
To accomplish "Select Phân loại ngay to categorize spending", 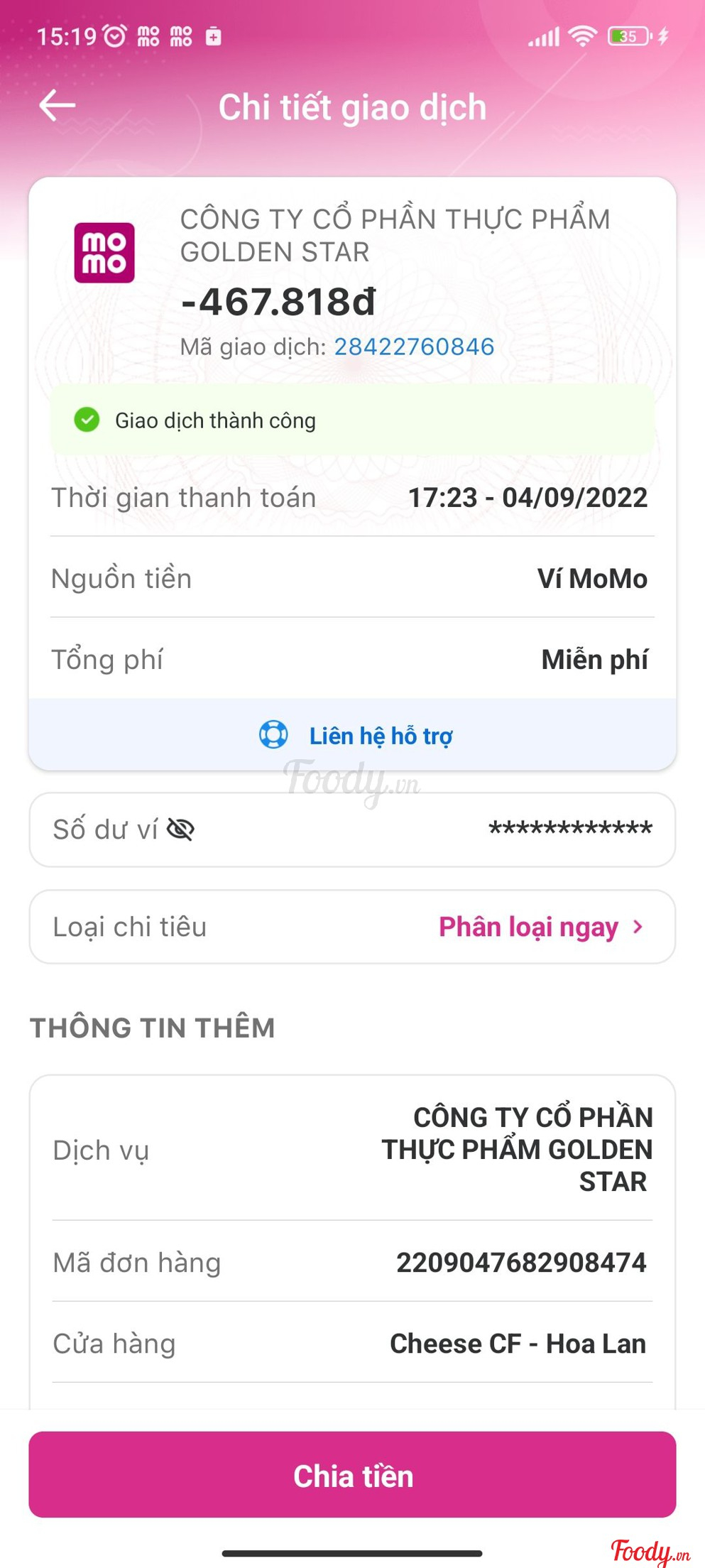I will (540, 927).
